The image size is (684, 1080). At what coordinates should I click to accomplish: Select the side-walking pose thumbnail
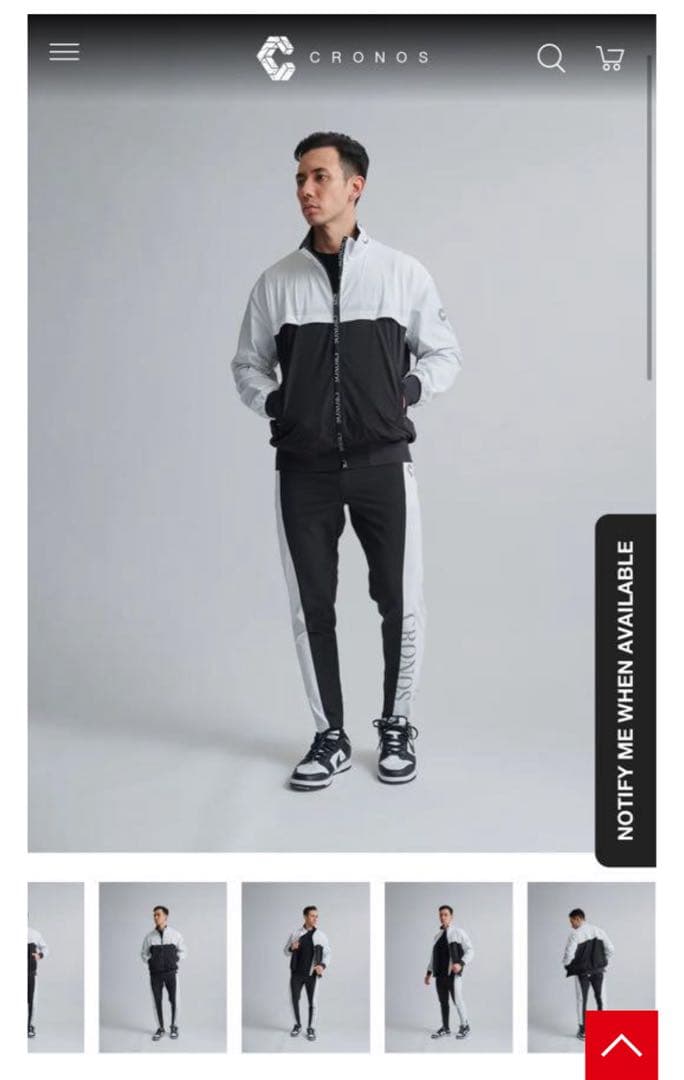click(x=448, y=966)
